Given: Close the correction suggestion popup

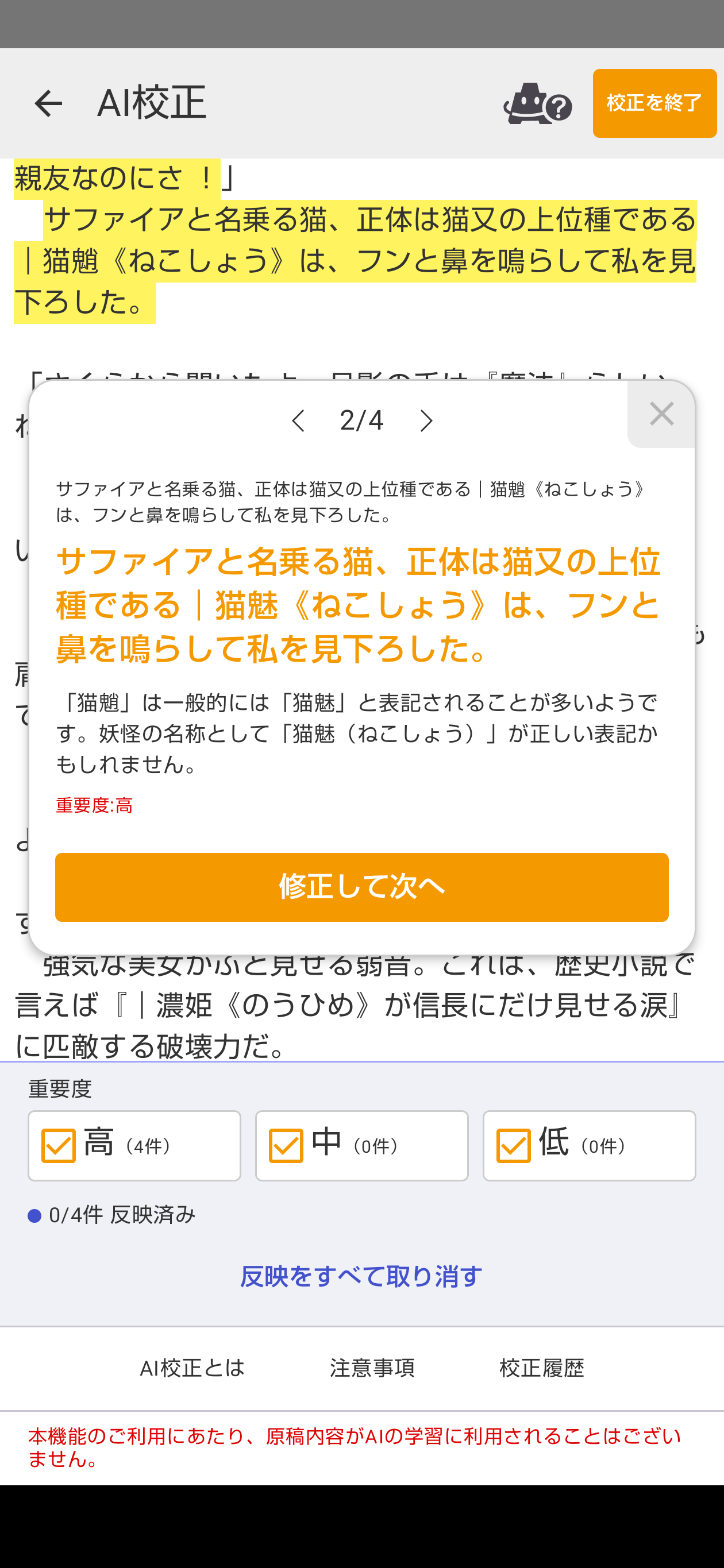Looking at the screenshot, I should (x=661, y=415).
